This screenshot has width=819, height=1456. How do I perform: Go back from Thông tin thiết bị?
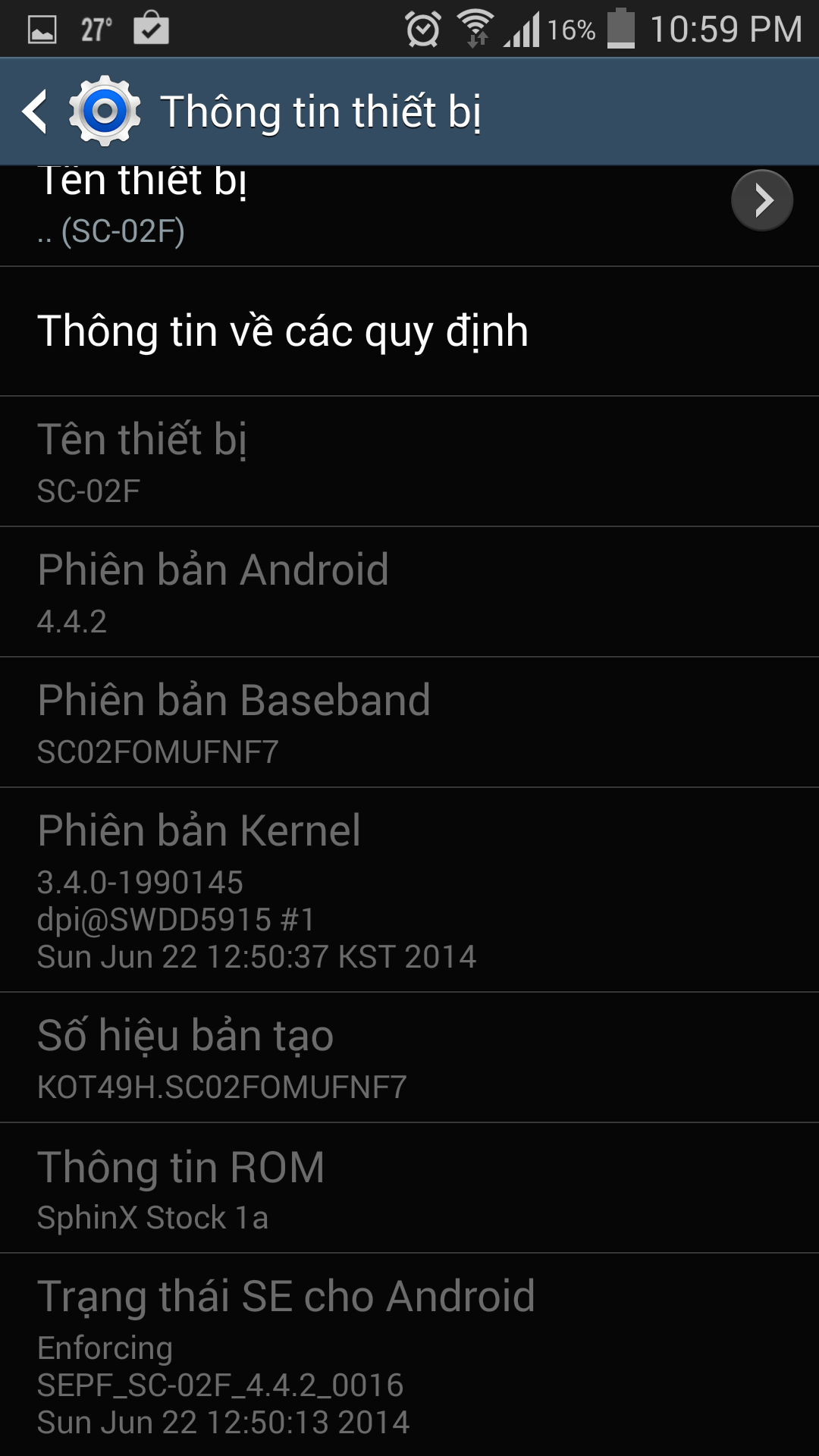(x=36, y=111)
